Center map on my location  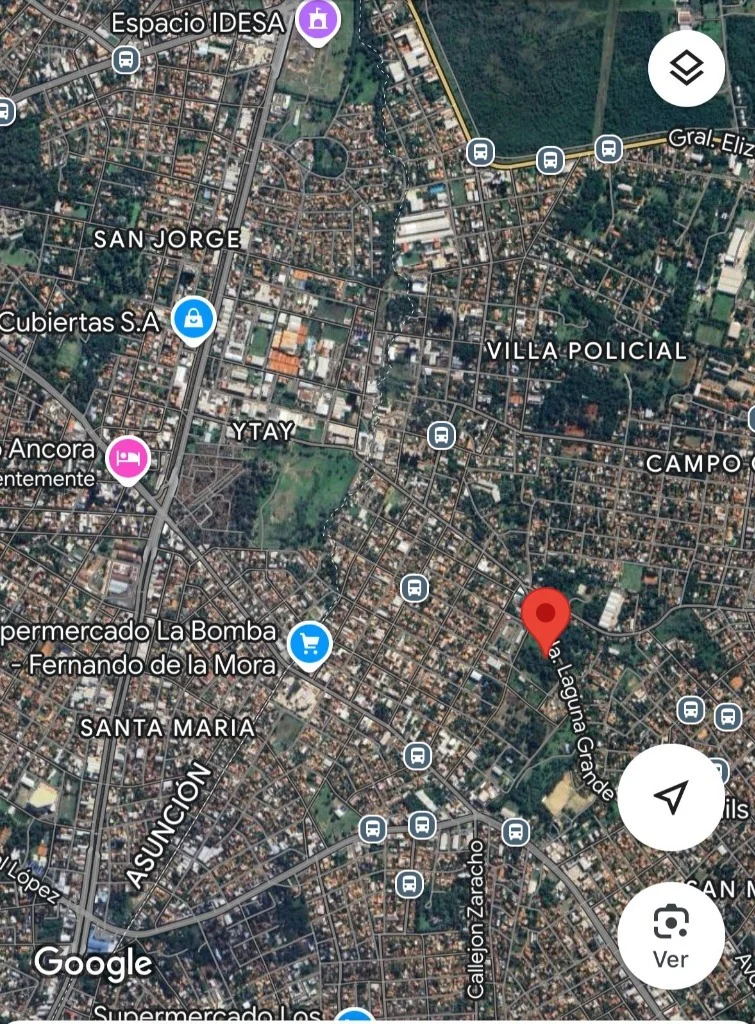click(x=671, y=797)
